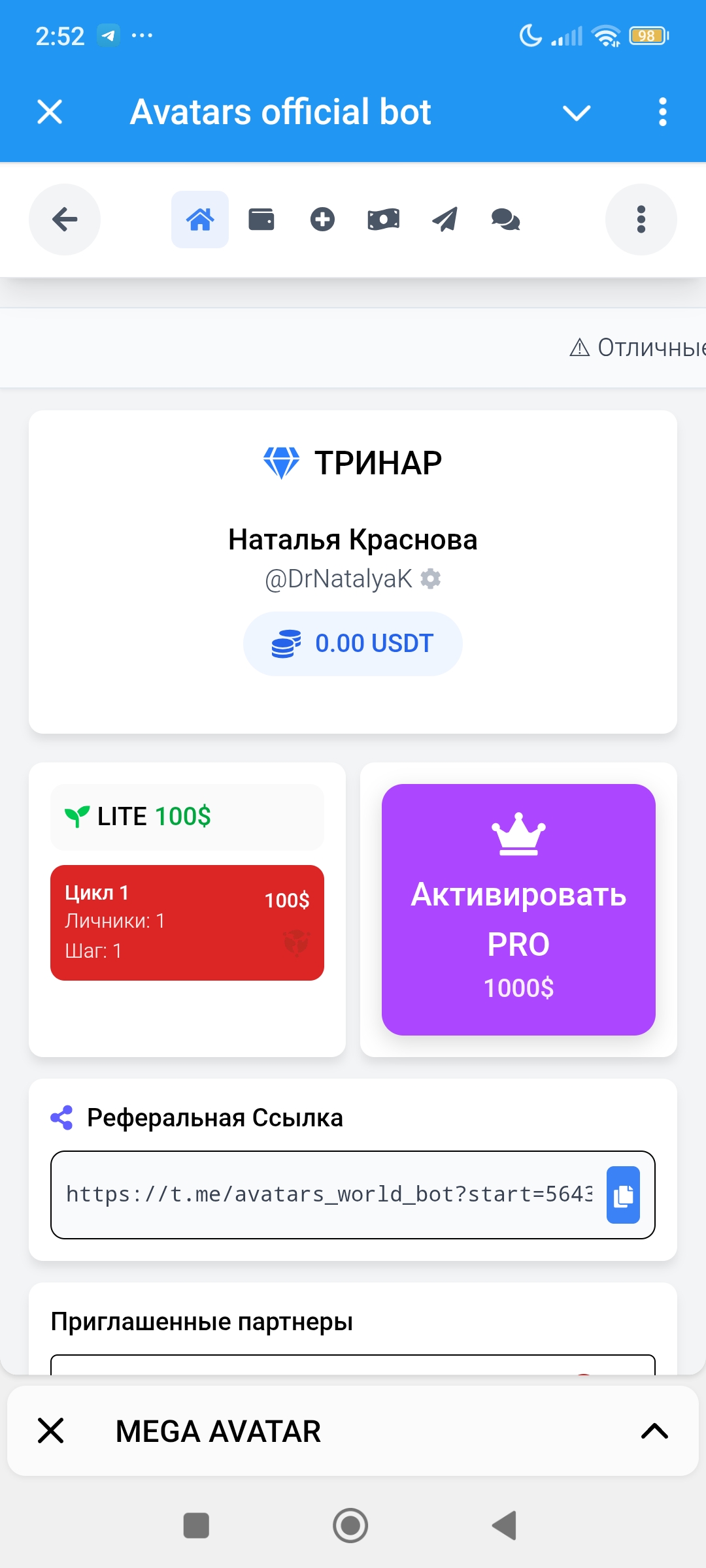Close the Avatars official bot window

tap(50, 112)
